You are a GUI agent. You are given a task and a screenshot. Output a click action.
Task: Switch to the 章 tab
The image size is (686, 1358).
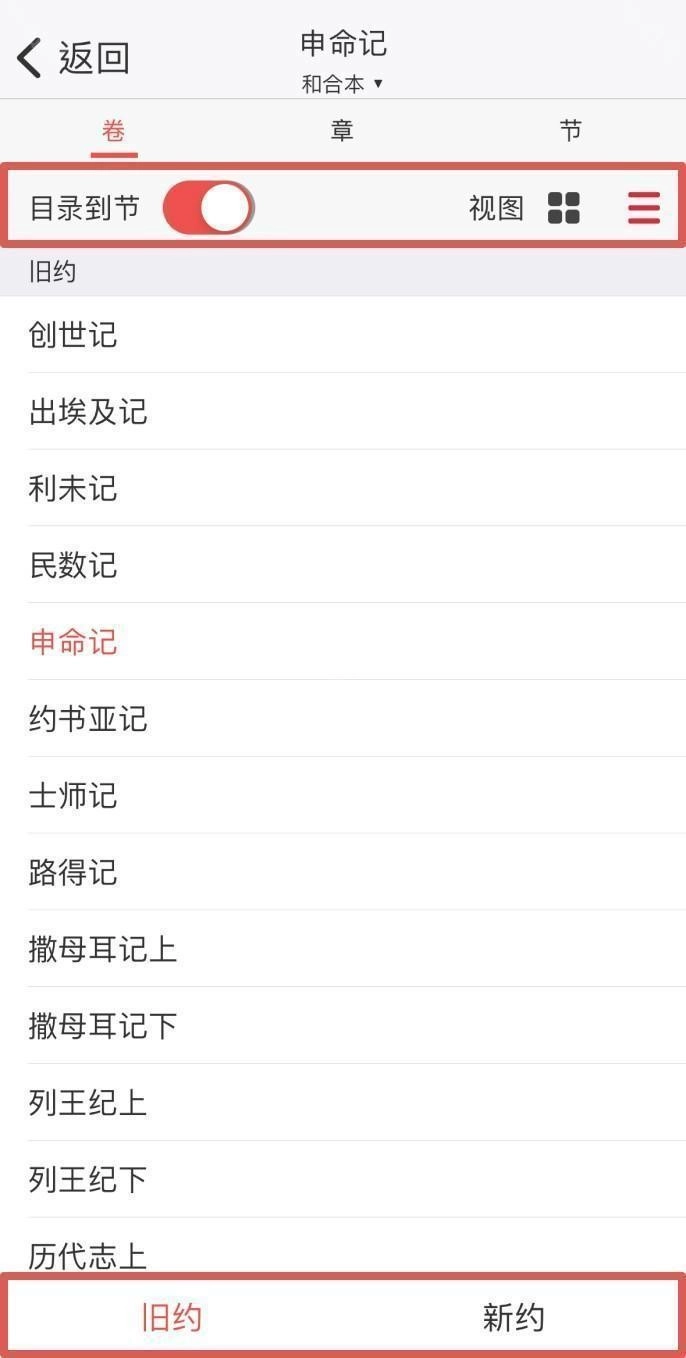(x=342, y=131)
